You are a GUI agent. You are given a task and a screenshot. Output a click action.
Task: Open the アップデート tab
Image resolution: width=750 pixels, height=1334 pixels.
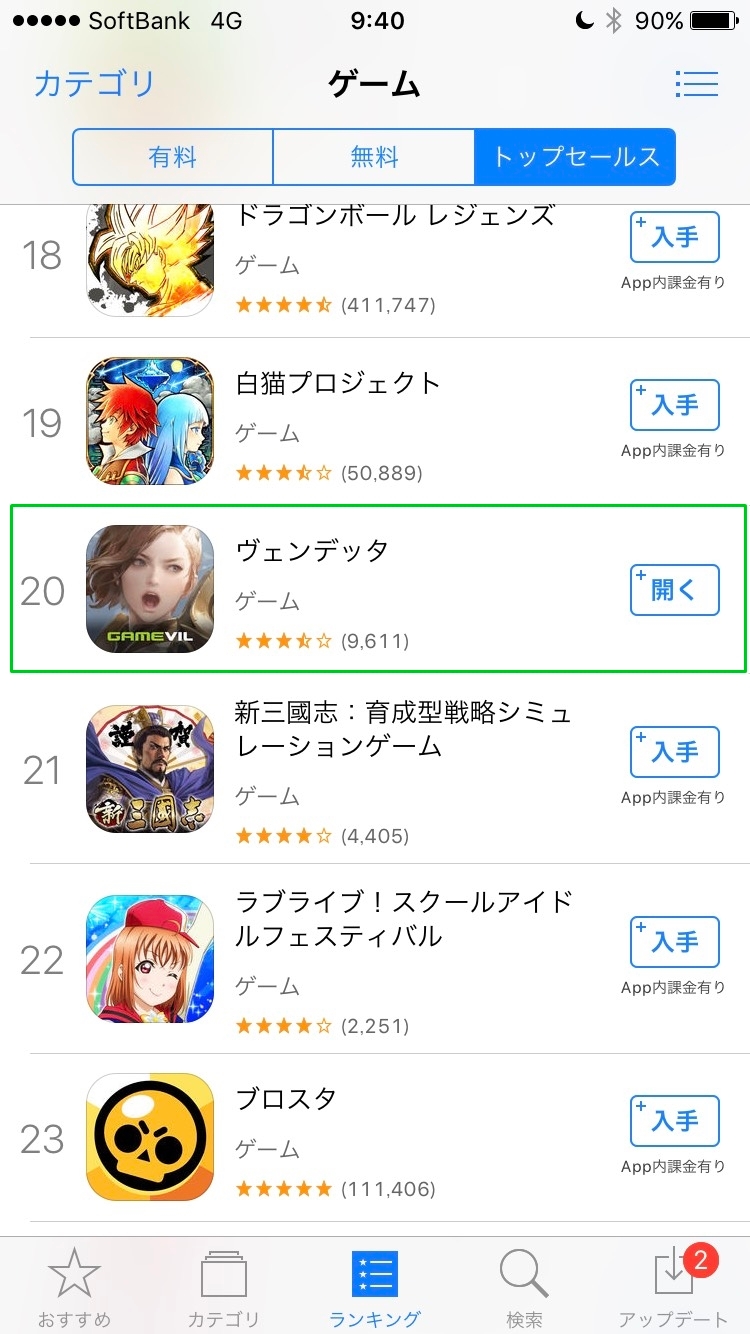674,1288
